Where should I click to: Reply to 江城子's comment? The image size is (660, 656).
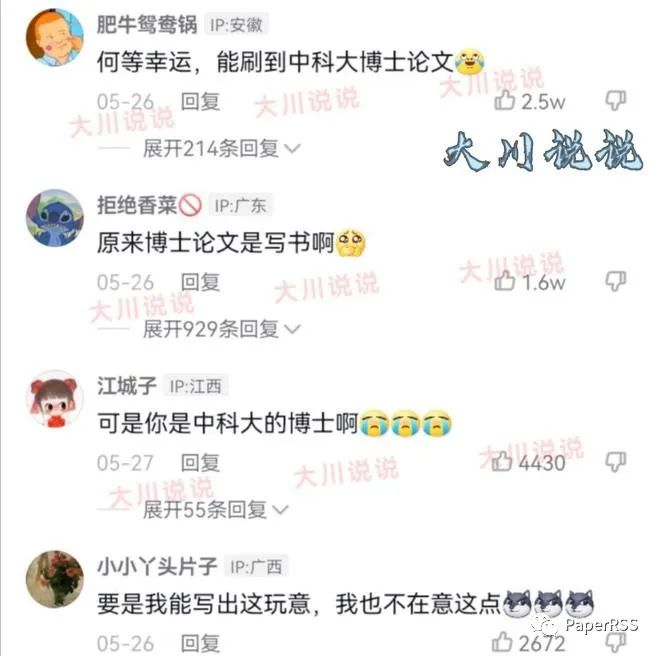click(200, 462)
